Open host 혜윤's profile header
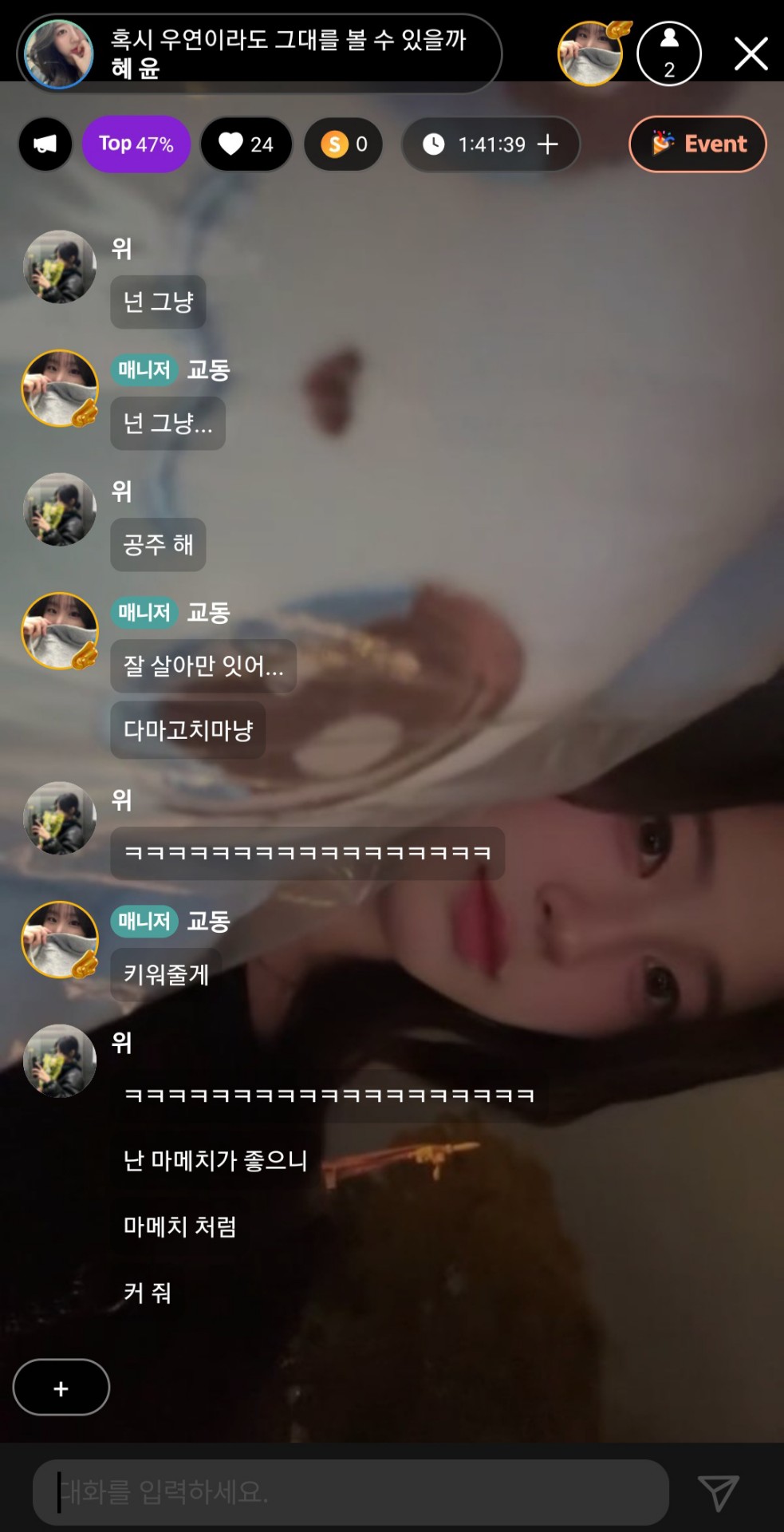The image size is (784, 1532). [259, 53]
